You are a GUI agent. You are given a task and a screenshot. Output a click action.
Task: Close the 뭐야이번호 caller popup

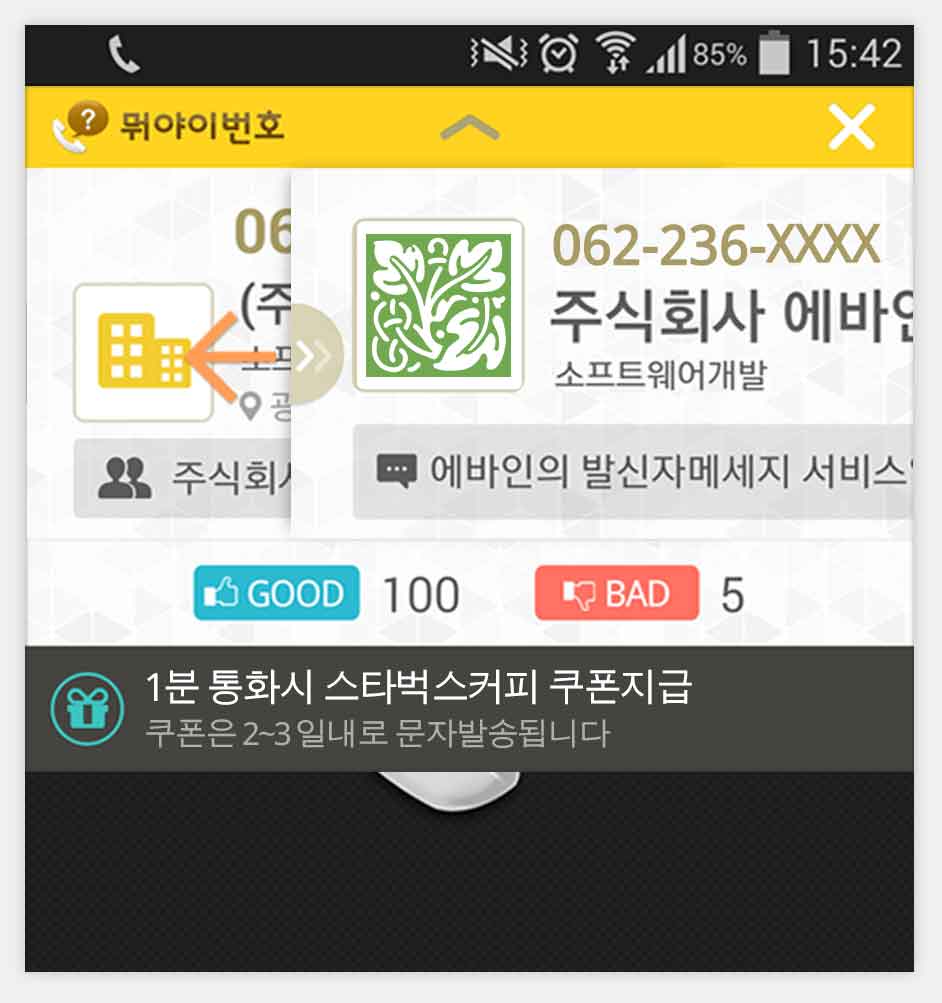[x=851, y=127]
